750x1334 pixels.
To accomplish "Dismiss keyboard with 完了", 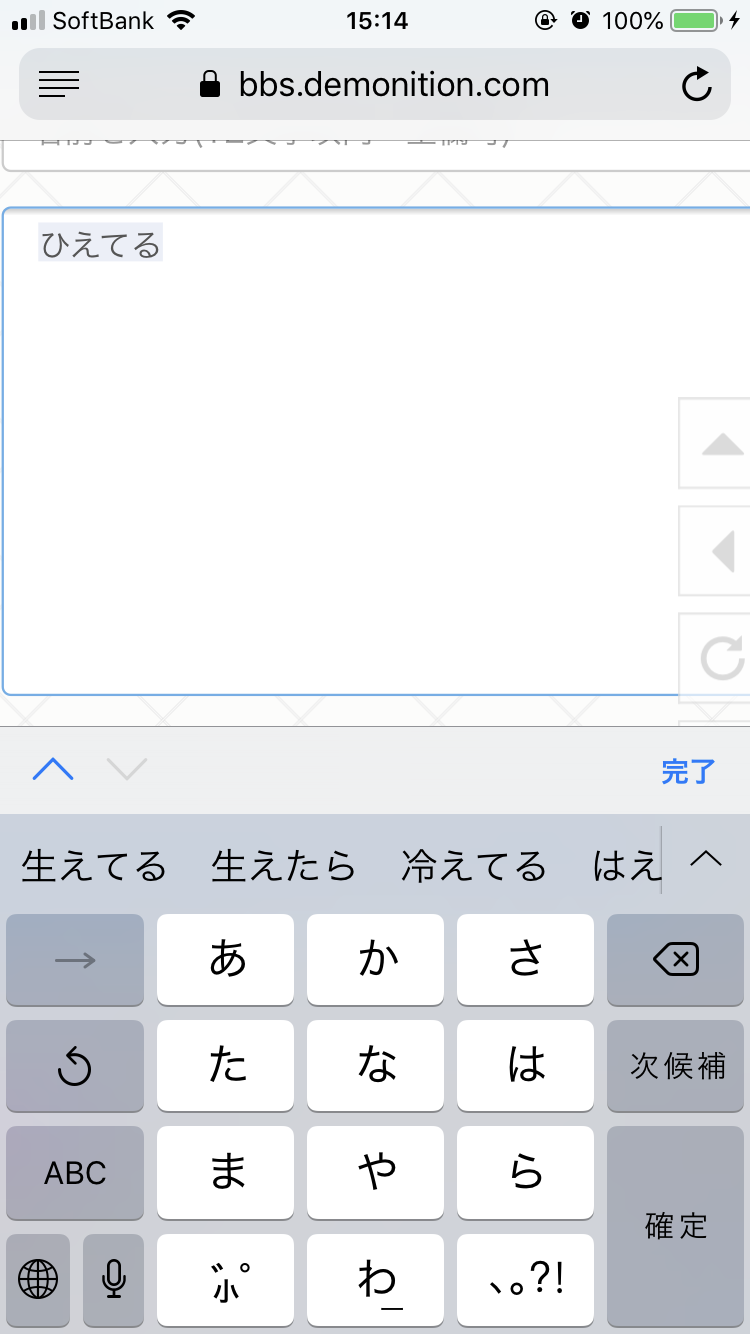I will click(x=688, y=771).
